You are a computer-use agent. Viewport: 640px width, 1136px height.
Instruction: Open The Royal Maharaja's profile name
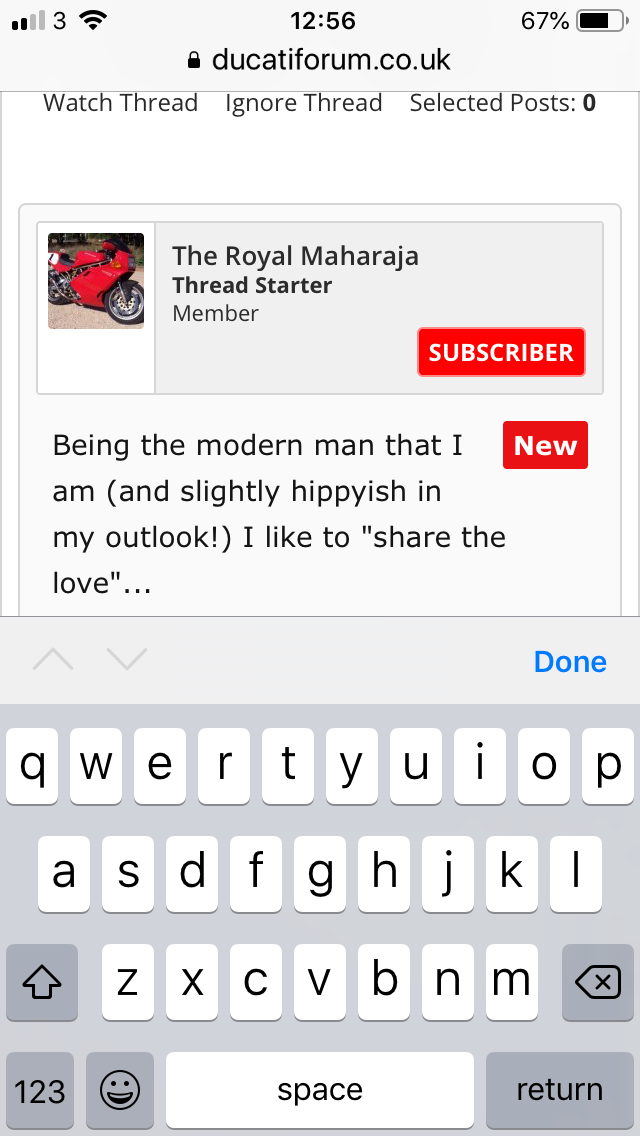[x=295, y=256]
